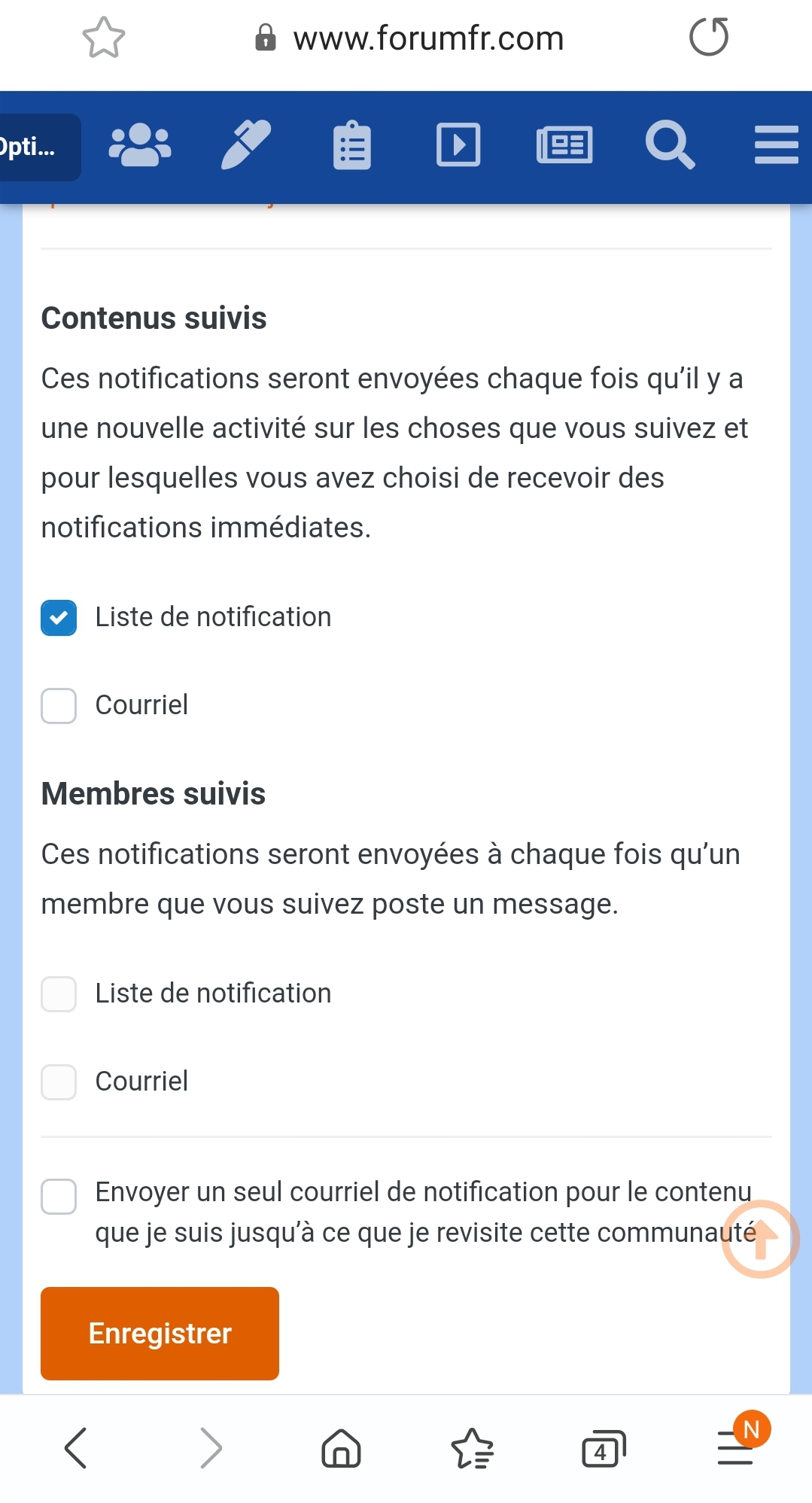Check Courriel under Contenus suivis

click(59, 706)
